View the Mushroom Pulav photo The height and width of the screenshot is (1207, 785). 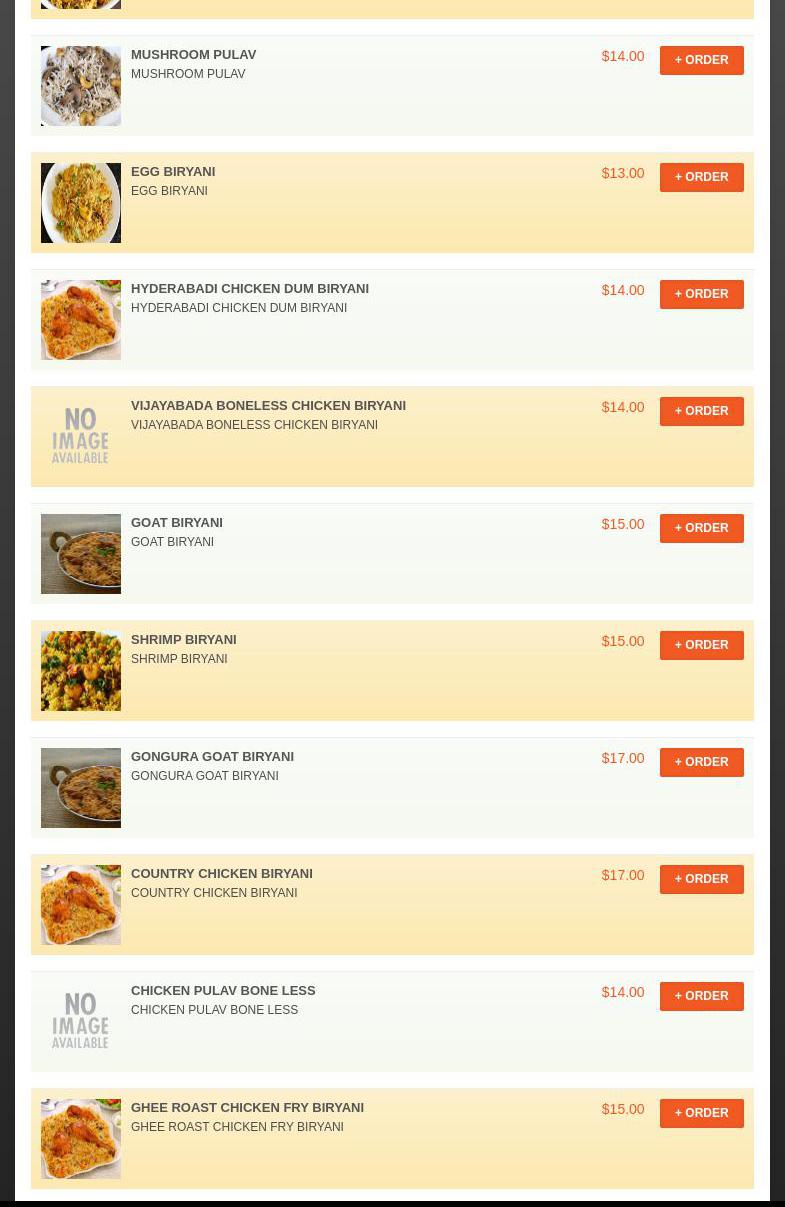pos(81,86)
